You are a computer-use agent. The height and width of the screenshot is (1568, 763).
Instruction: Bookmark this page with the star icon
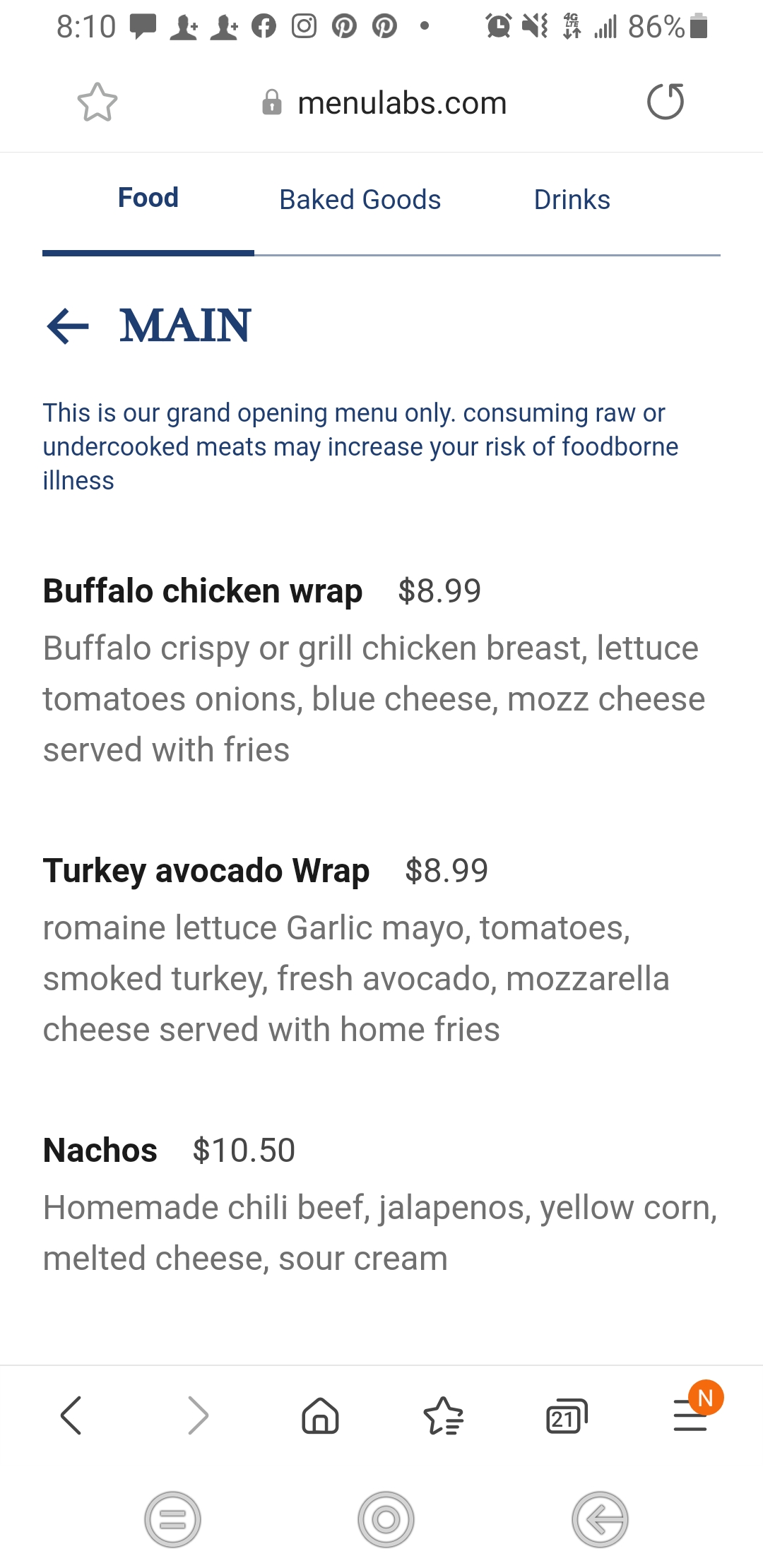coord(97,103)
